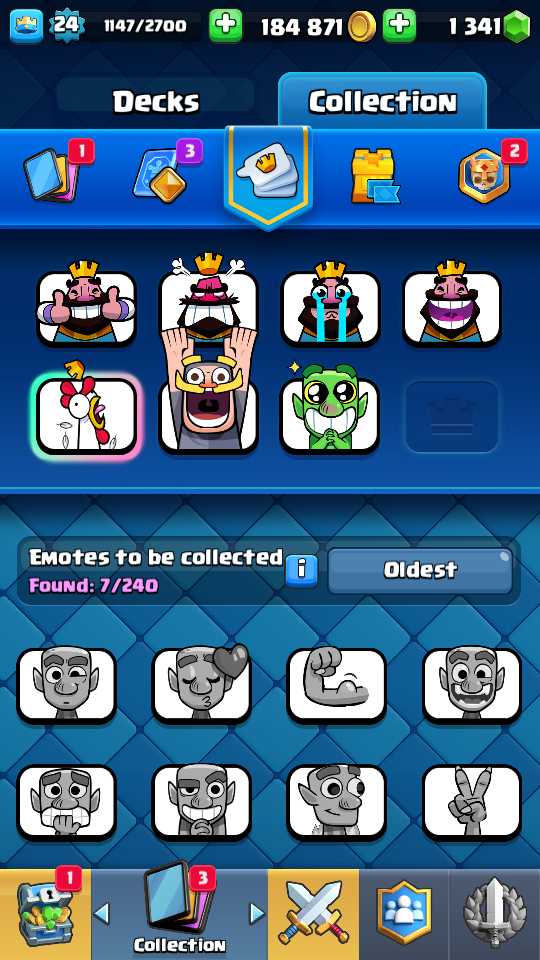Tap the green plus beside experience bar

pyautogui.click(x=226, y=26)
